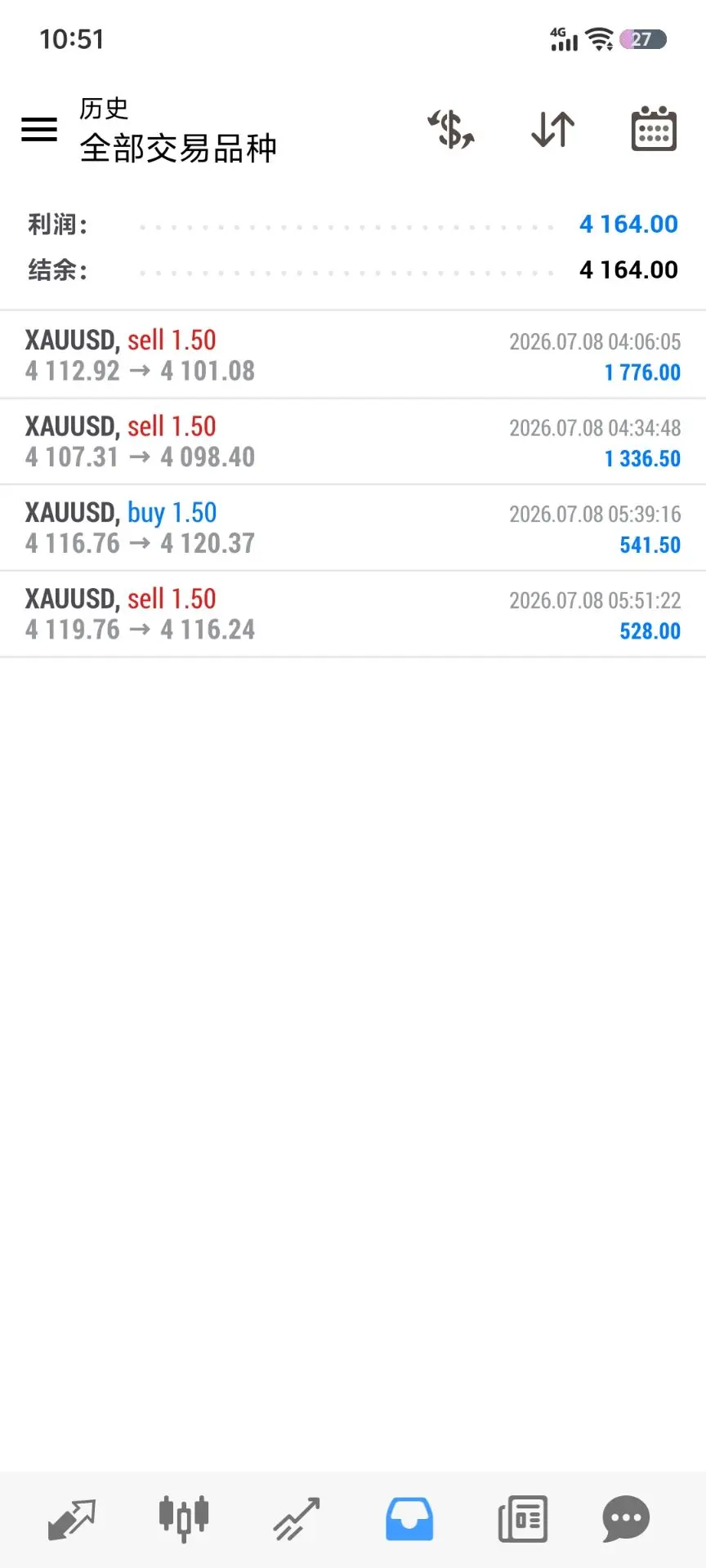Open the XAUUSD buy 1.50 trade

pyautogui.click(x=353, y=528)
